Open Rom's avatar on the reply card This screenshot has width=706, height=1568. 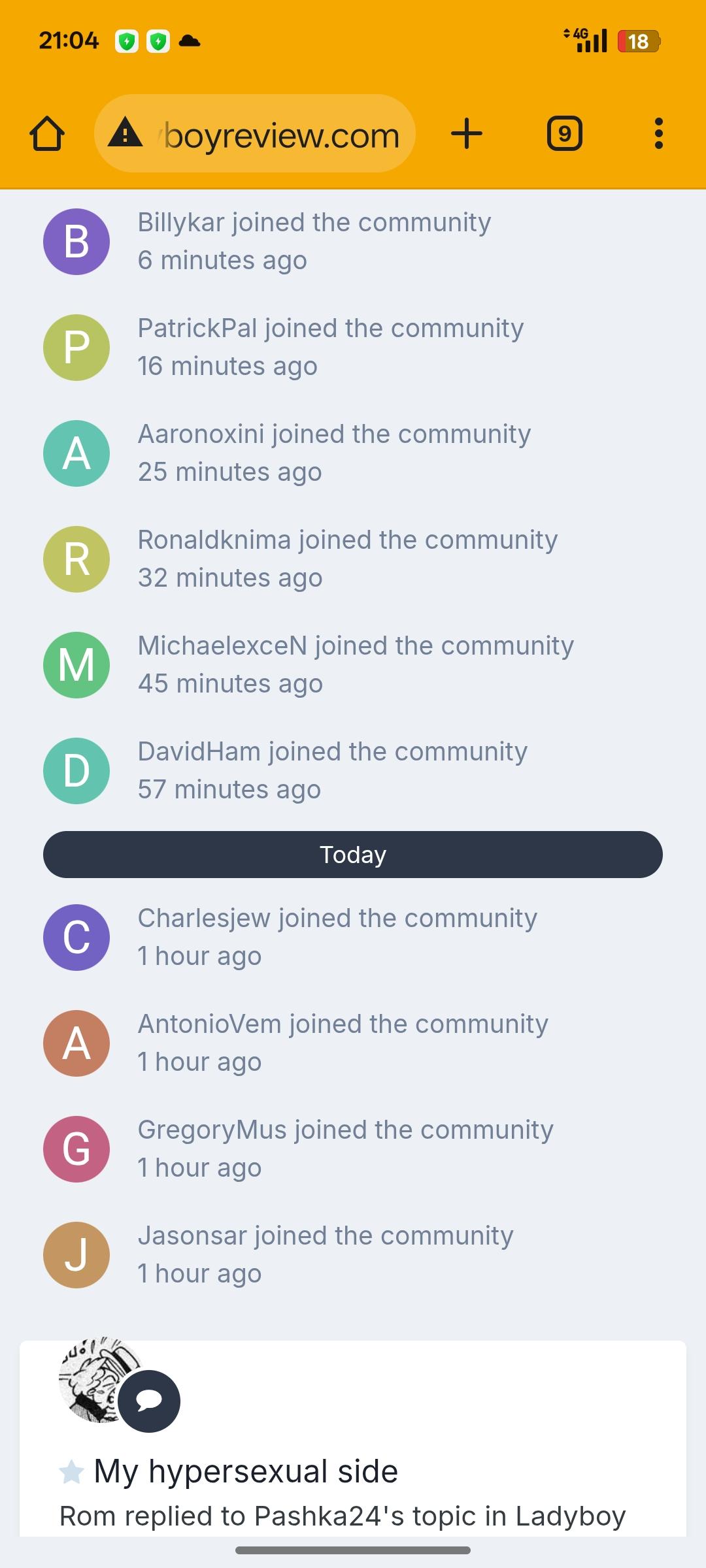tap(98, 1380)
